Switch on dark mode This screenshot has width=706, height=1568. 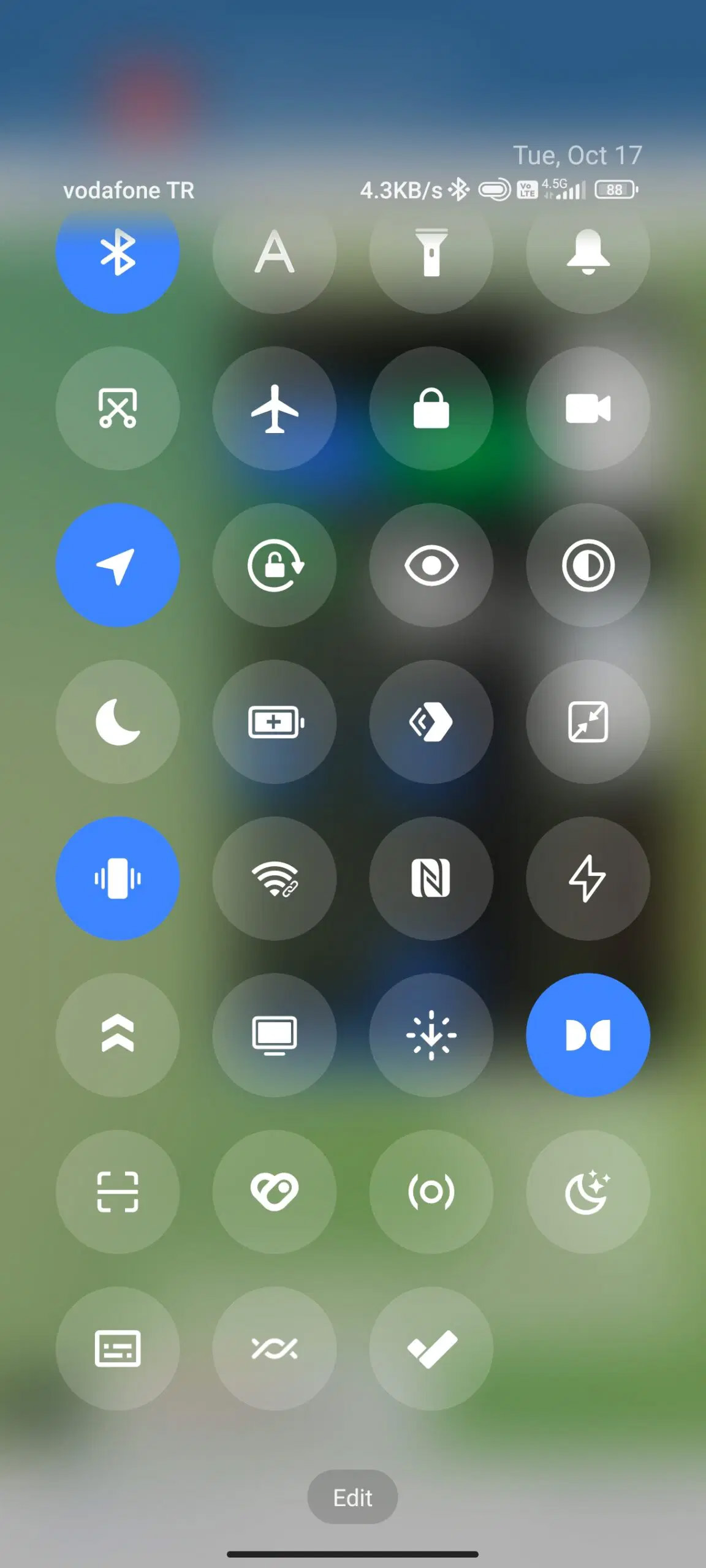click(x=588, y=565)
